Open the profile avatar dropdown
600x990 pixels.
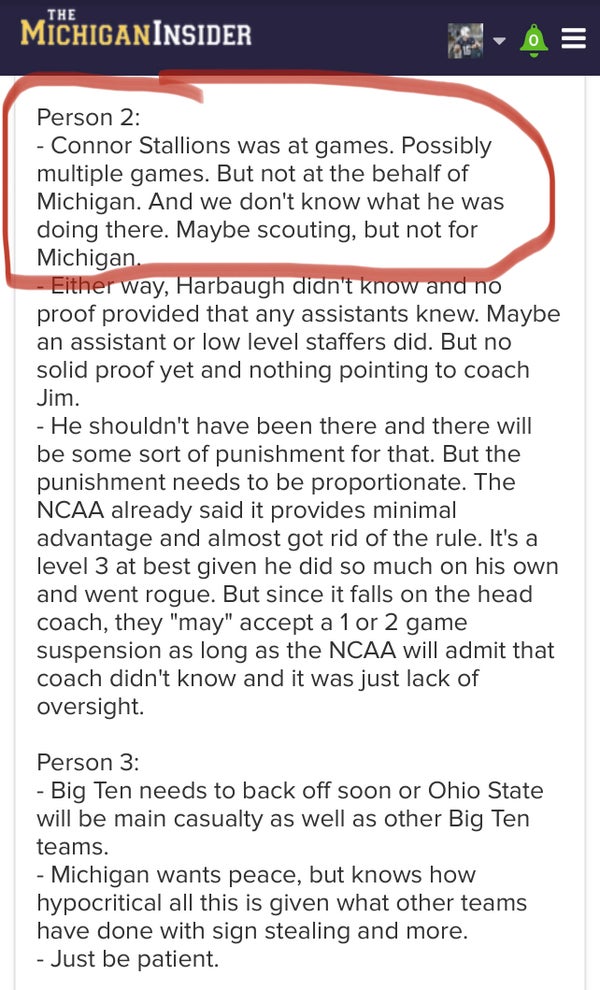[x=475, y=40]
